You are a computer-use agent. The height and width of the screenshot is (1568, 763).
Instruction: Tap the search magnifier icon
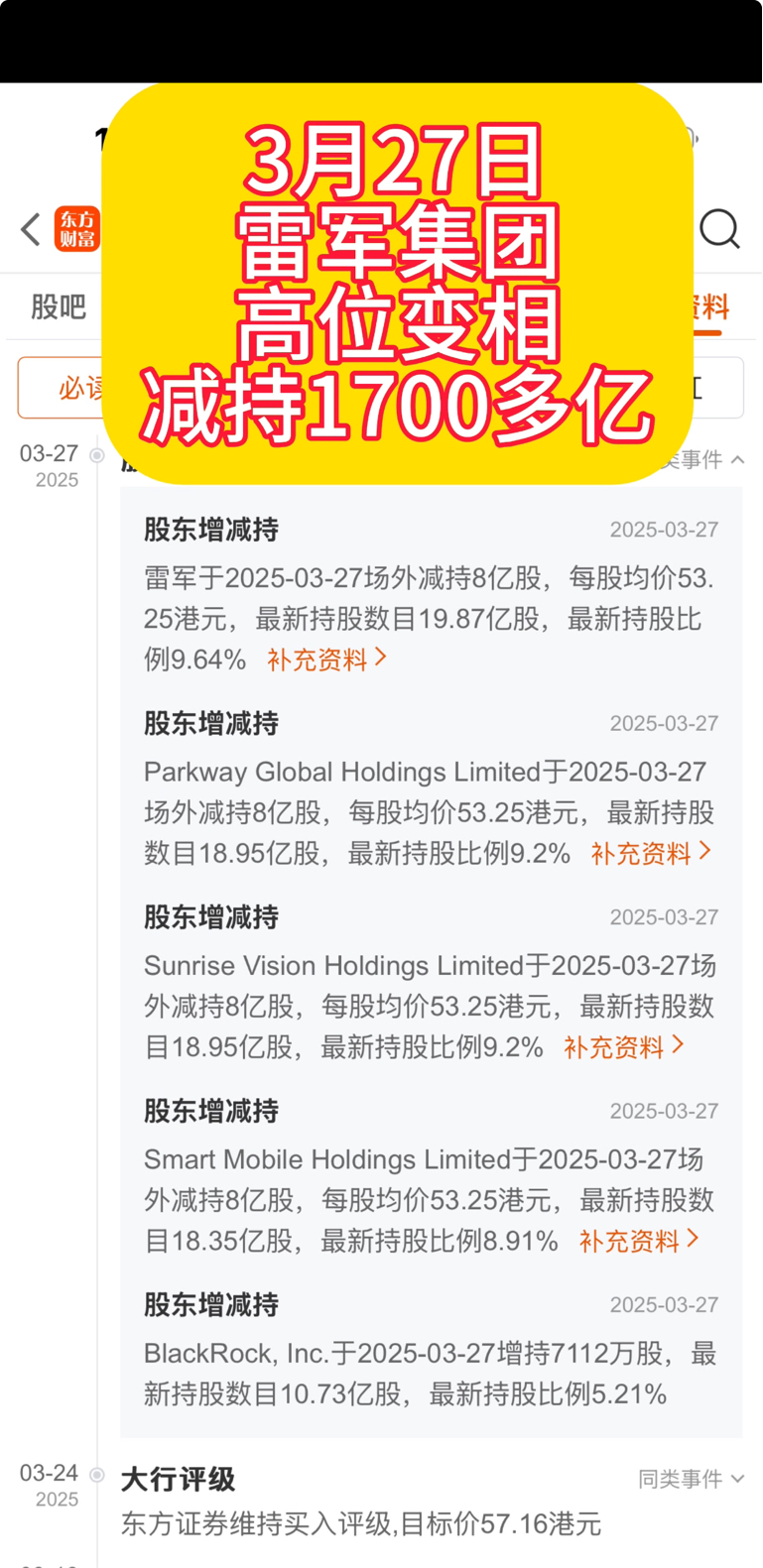point(720,229)
